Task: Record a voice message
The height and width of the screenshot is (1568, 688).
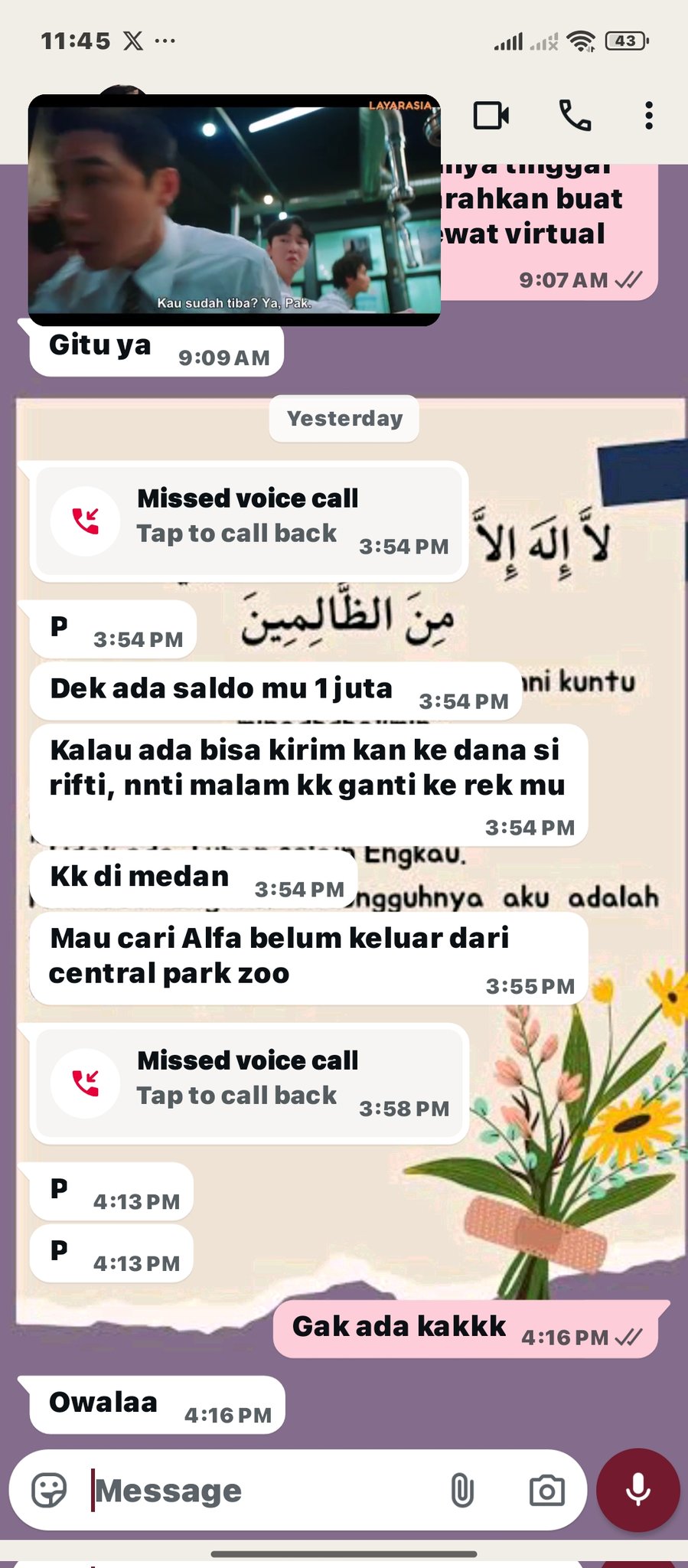Action: point(637,1490)
